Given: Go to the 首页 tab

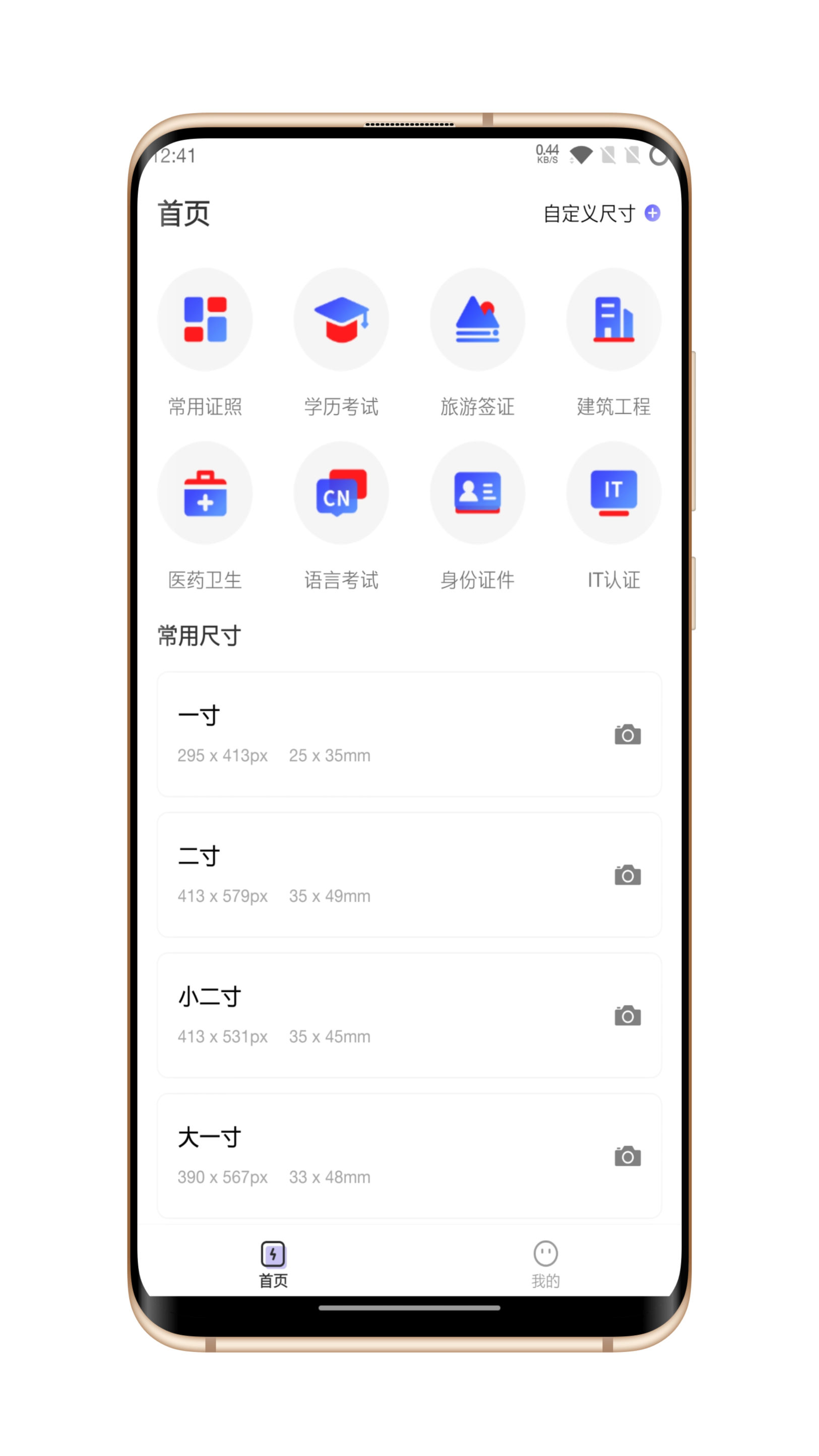Looking at the screenshot, I should pos(273,1262).
